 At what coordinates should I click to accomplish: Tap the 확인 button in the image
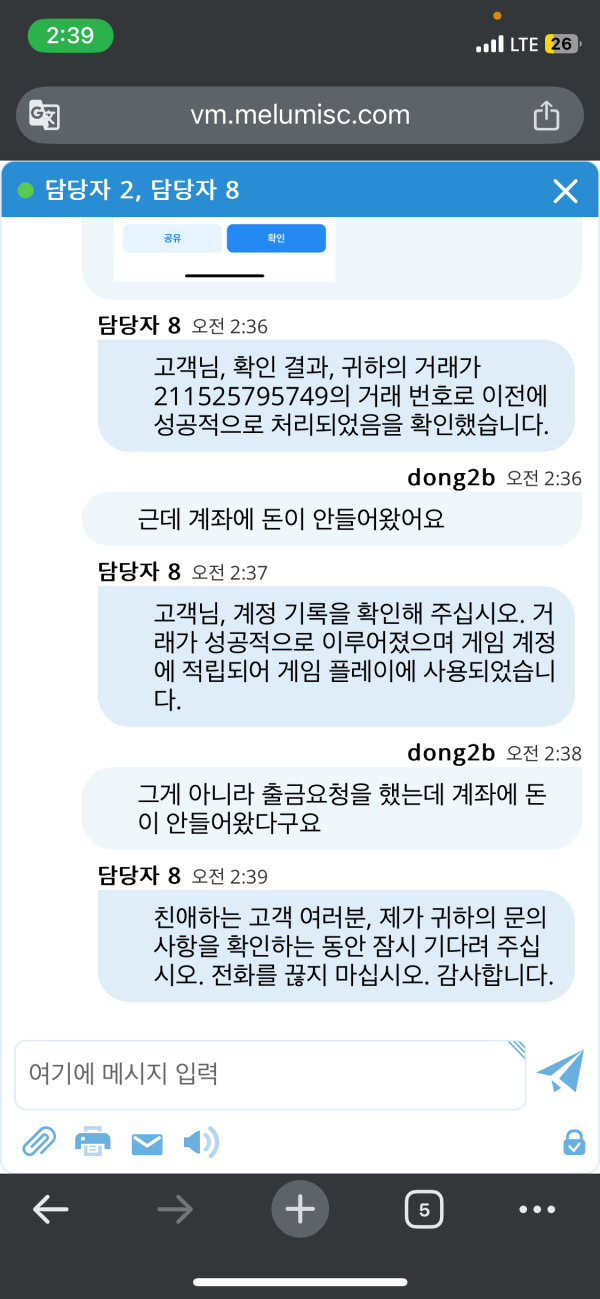point(276,238)
